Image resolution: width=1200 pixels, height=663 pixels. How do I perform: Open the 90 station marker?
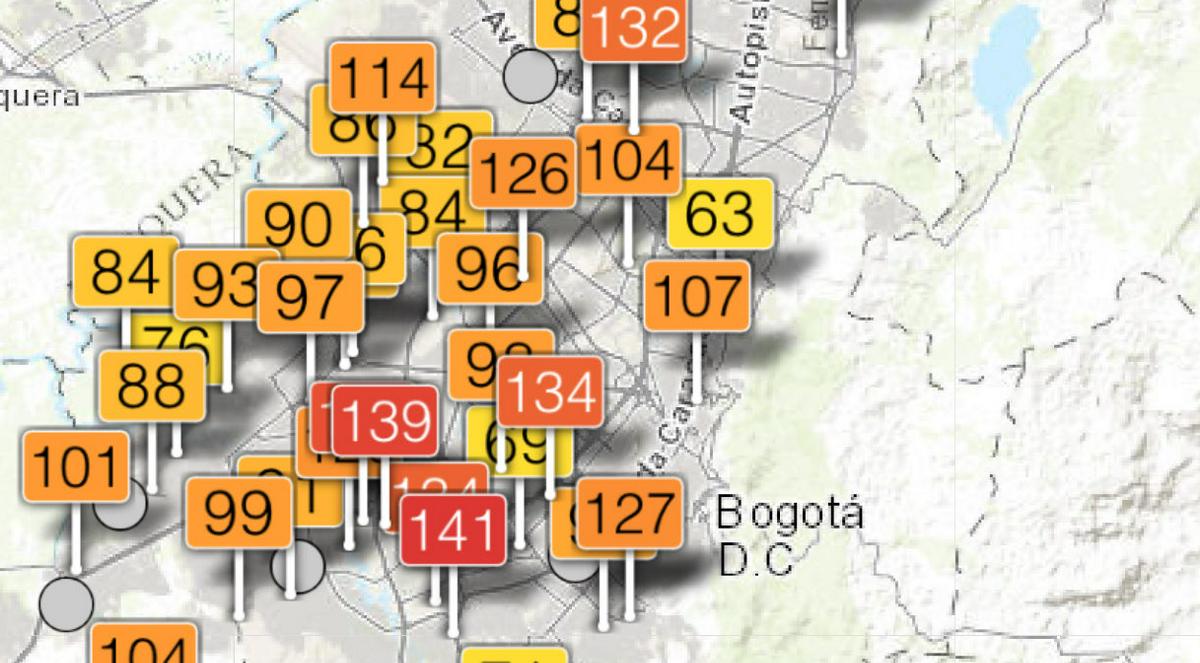(x=298, y=224)
